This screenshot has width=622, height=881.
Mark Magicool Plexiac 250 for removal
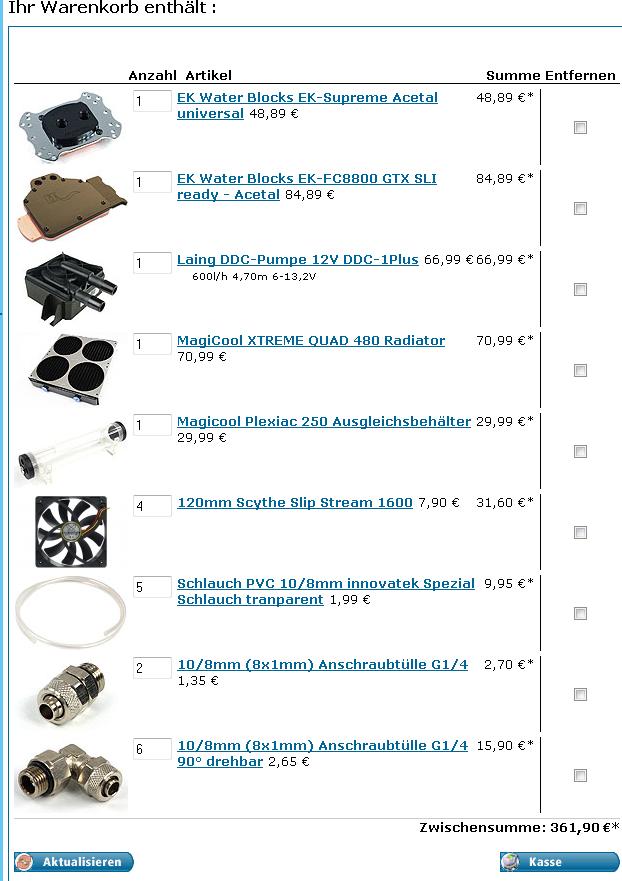(x=580, y=452)
